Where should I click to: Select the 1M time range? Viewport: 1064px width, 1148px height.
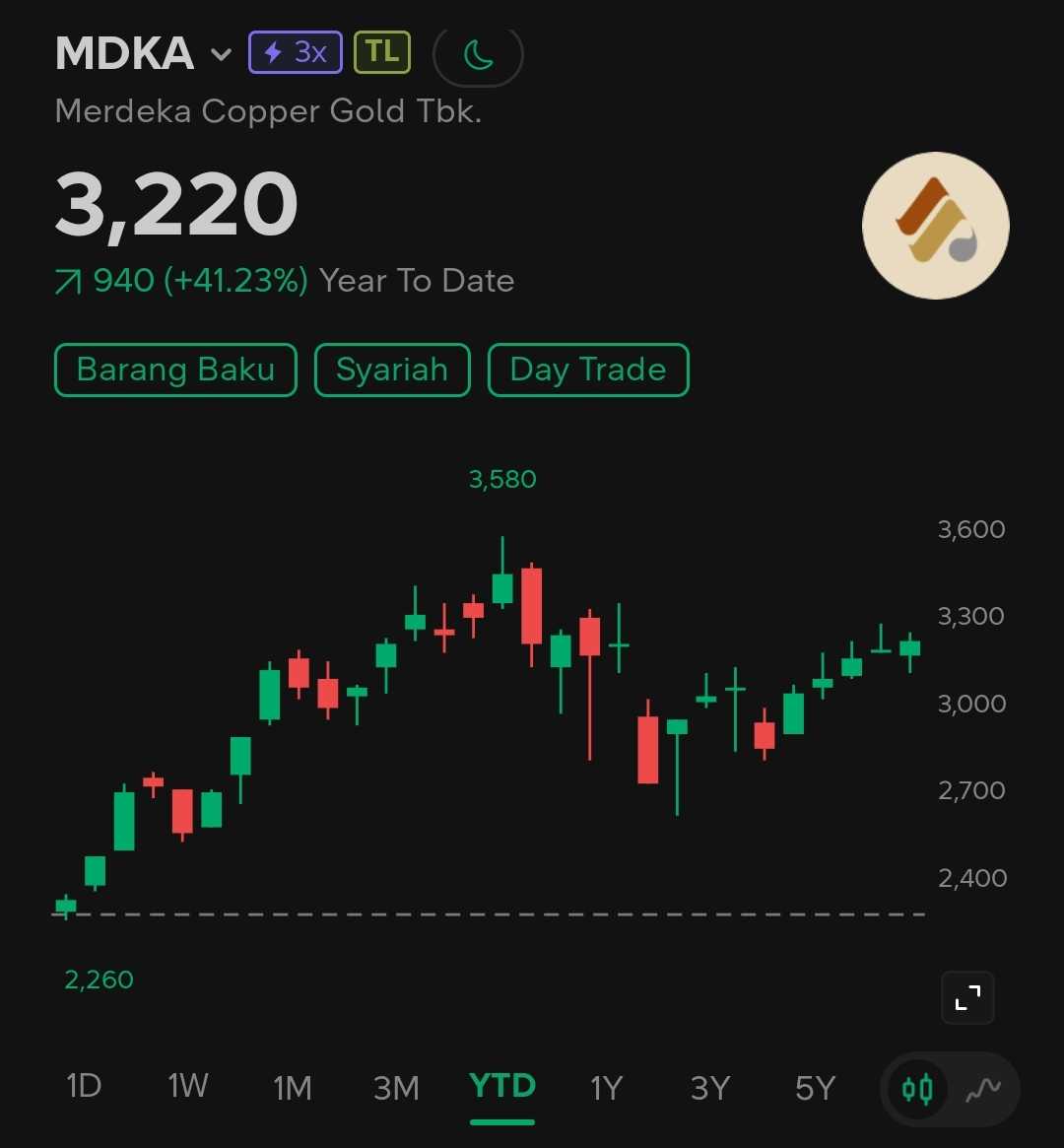[293, 1088]
